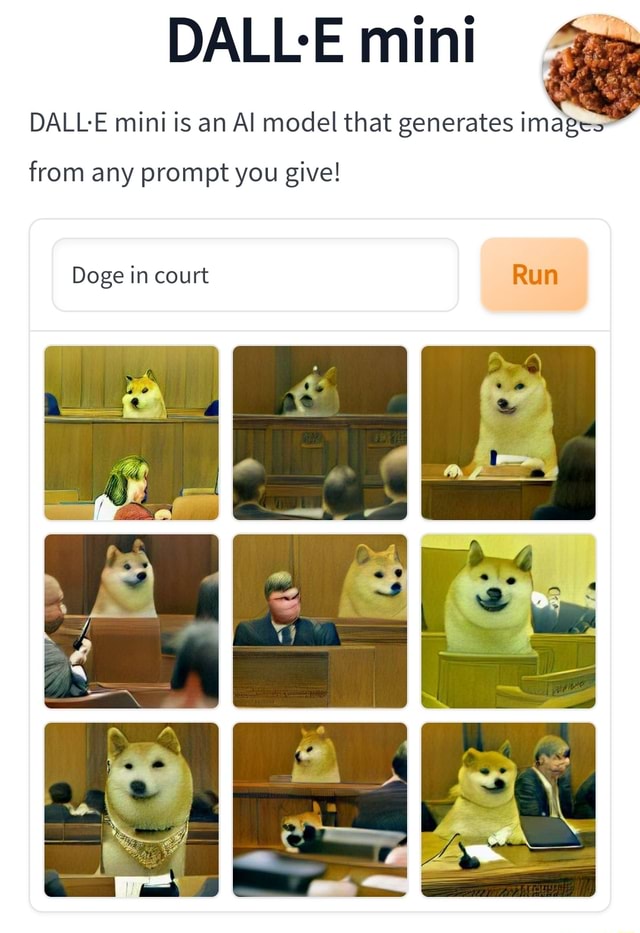Open the image with the green-haired person
The height and width of the screenshot is (933, 640).
click(x=131, y=432)
